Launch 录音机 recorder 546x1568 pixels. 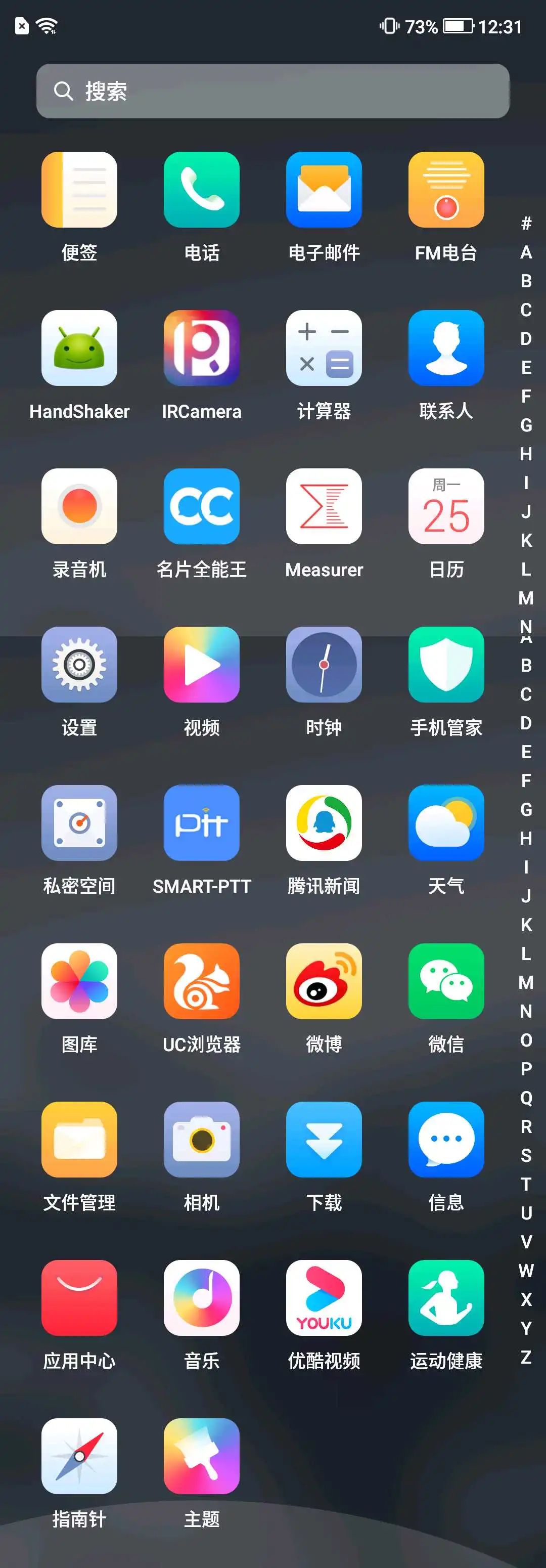(79, 506)
